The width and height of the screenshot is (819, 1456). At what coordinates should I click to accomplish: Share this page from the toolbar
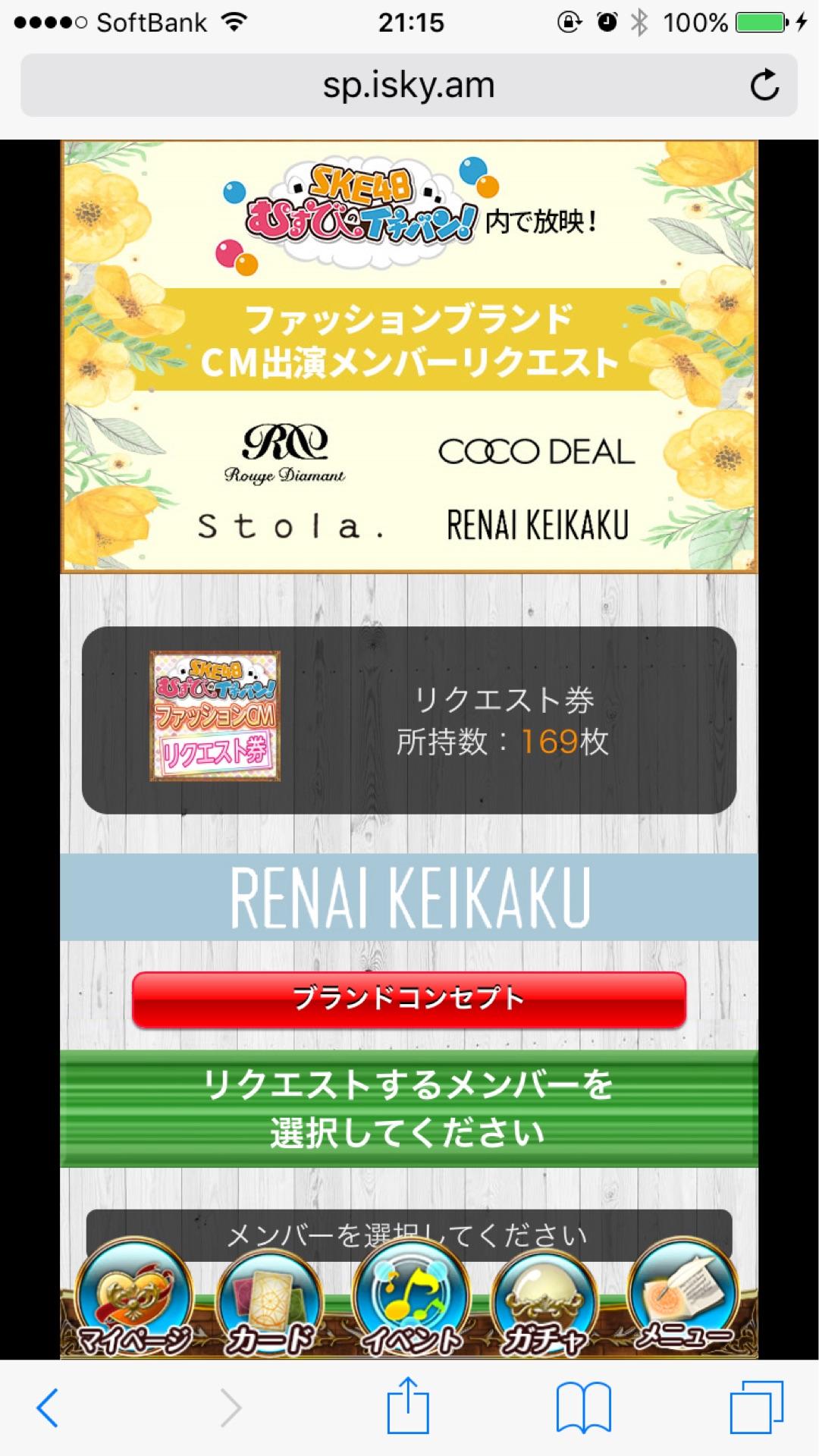pyautogui.click(x=409, y=1406)
